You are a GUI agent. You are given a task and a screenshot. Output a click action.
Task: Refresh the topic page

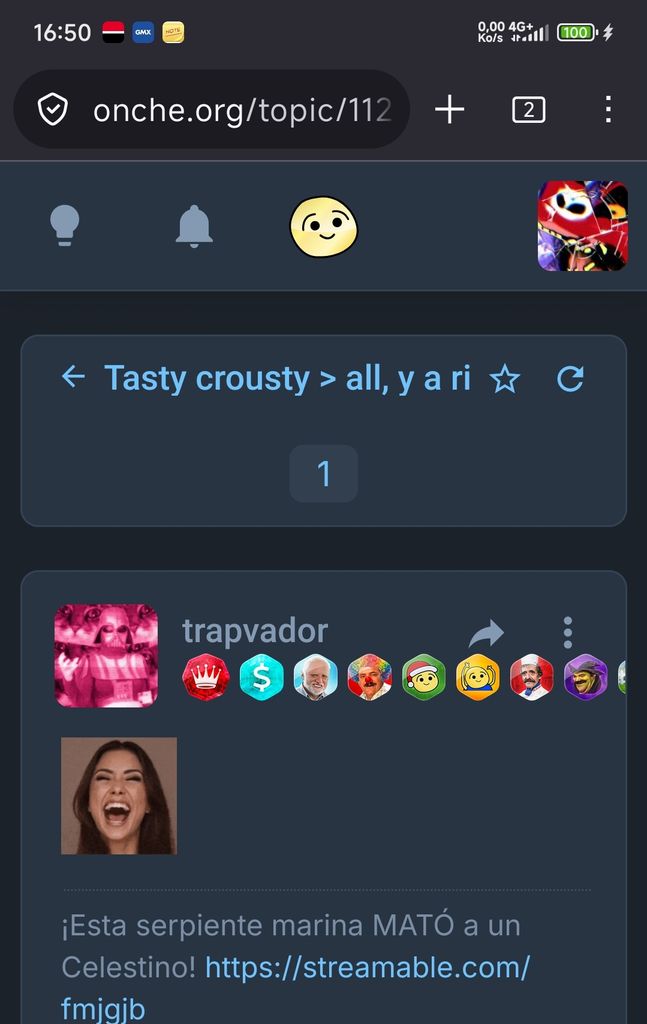[570, 379]
